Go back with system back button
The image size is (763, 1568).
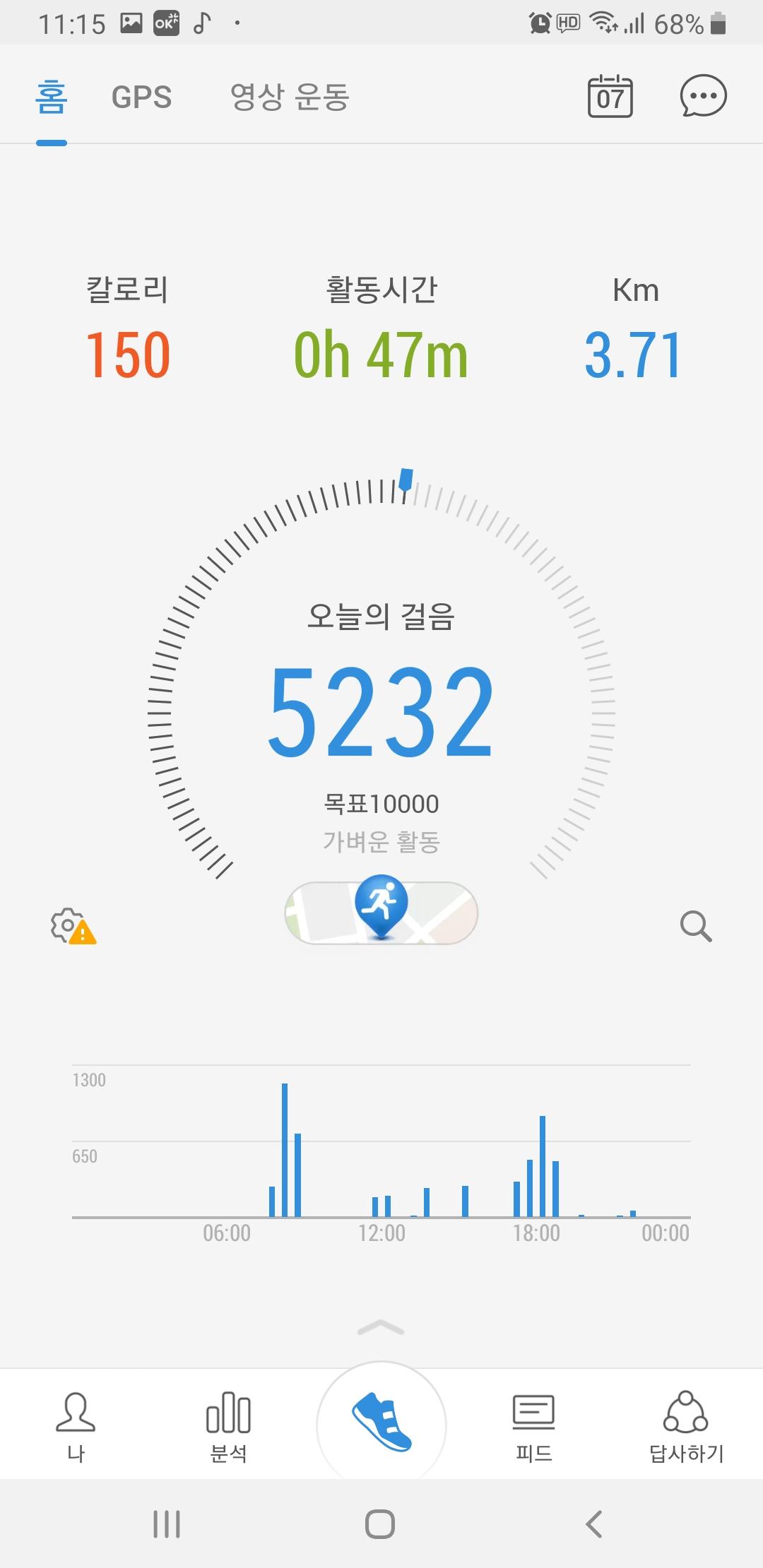click(594, 1524)
